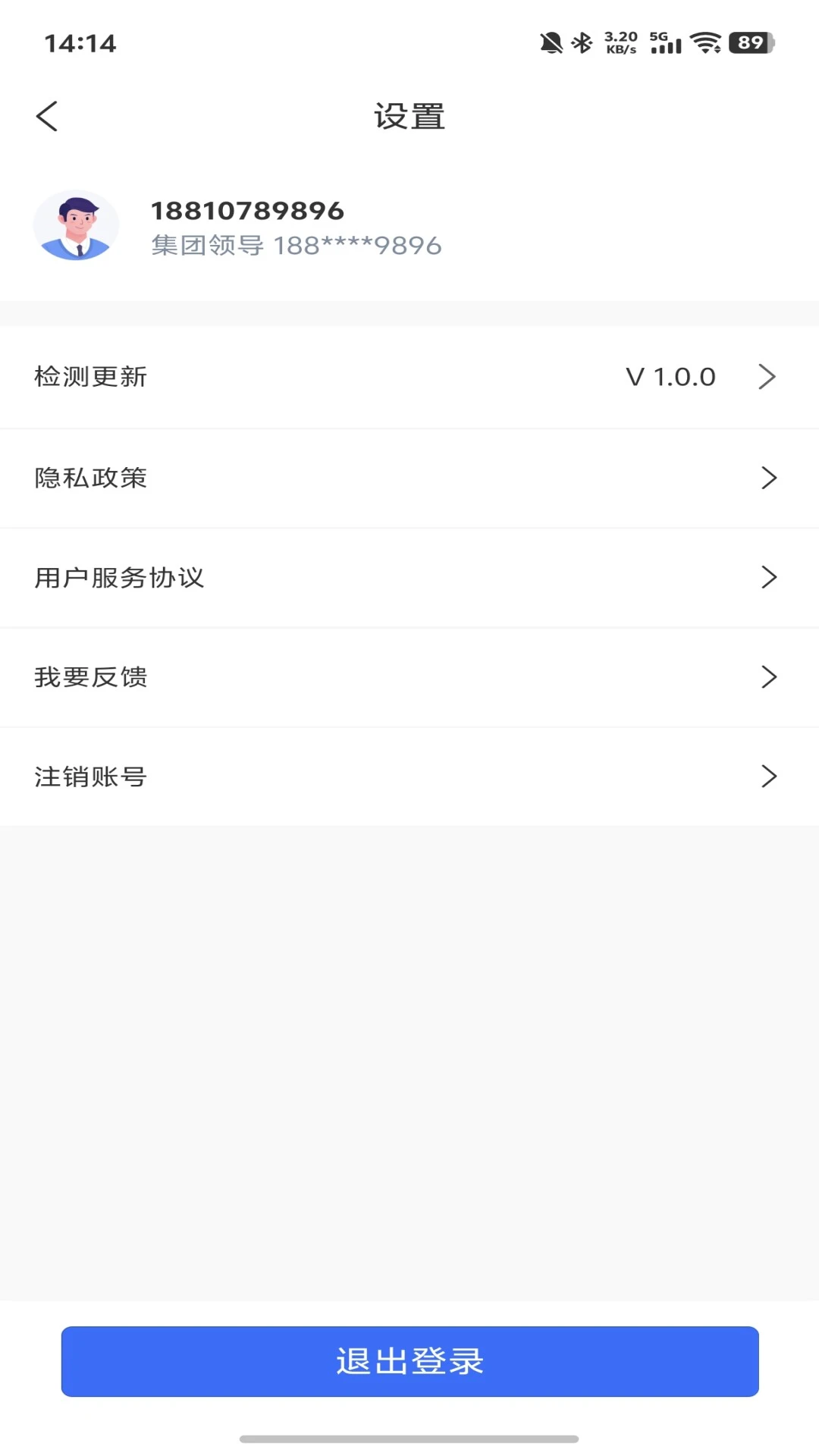The height and width of the screenshot is (1456, 819).
Task: Tap the user avatar image
Action: click(76, 224)
